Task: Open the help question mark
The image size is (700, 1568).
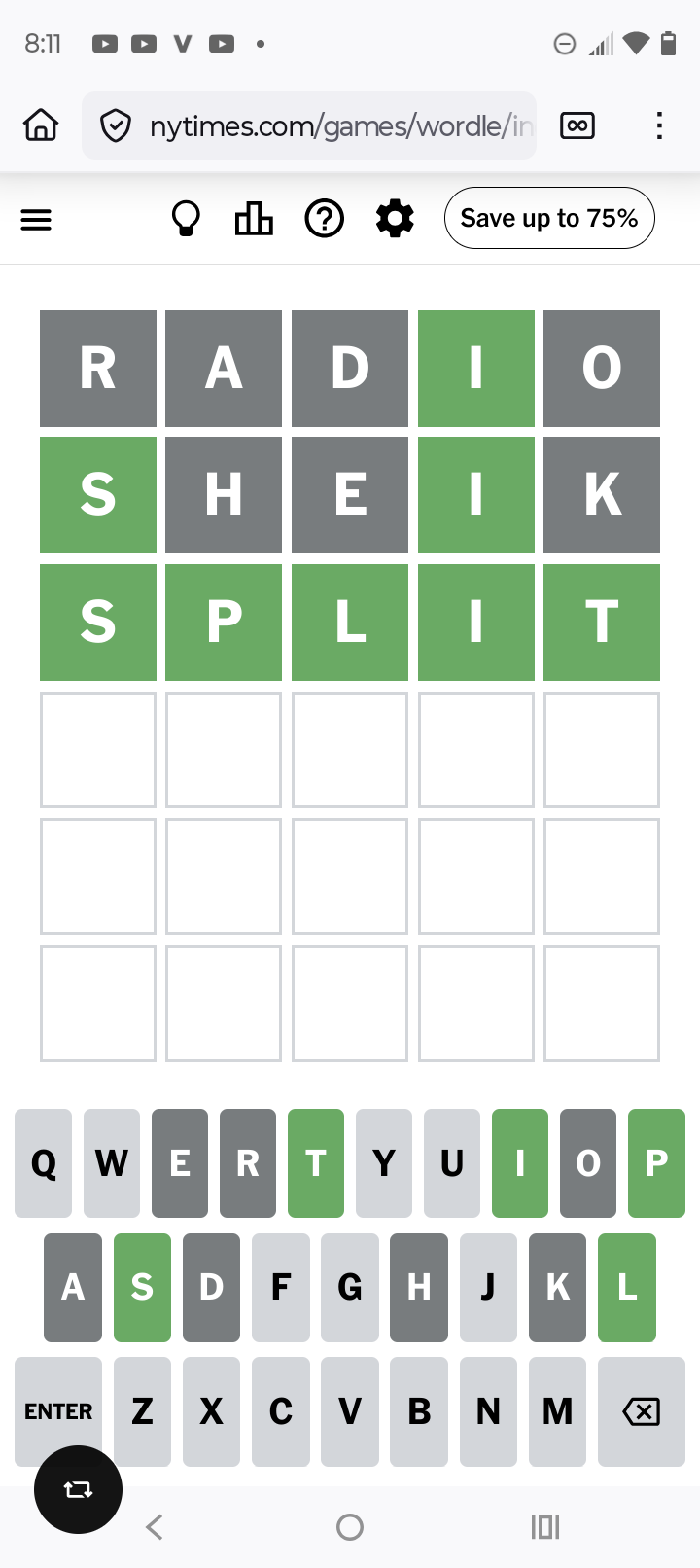Action: pos(325,219)
